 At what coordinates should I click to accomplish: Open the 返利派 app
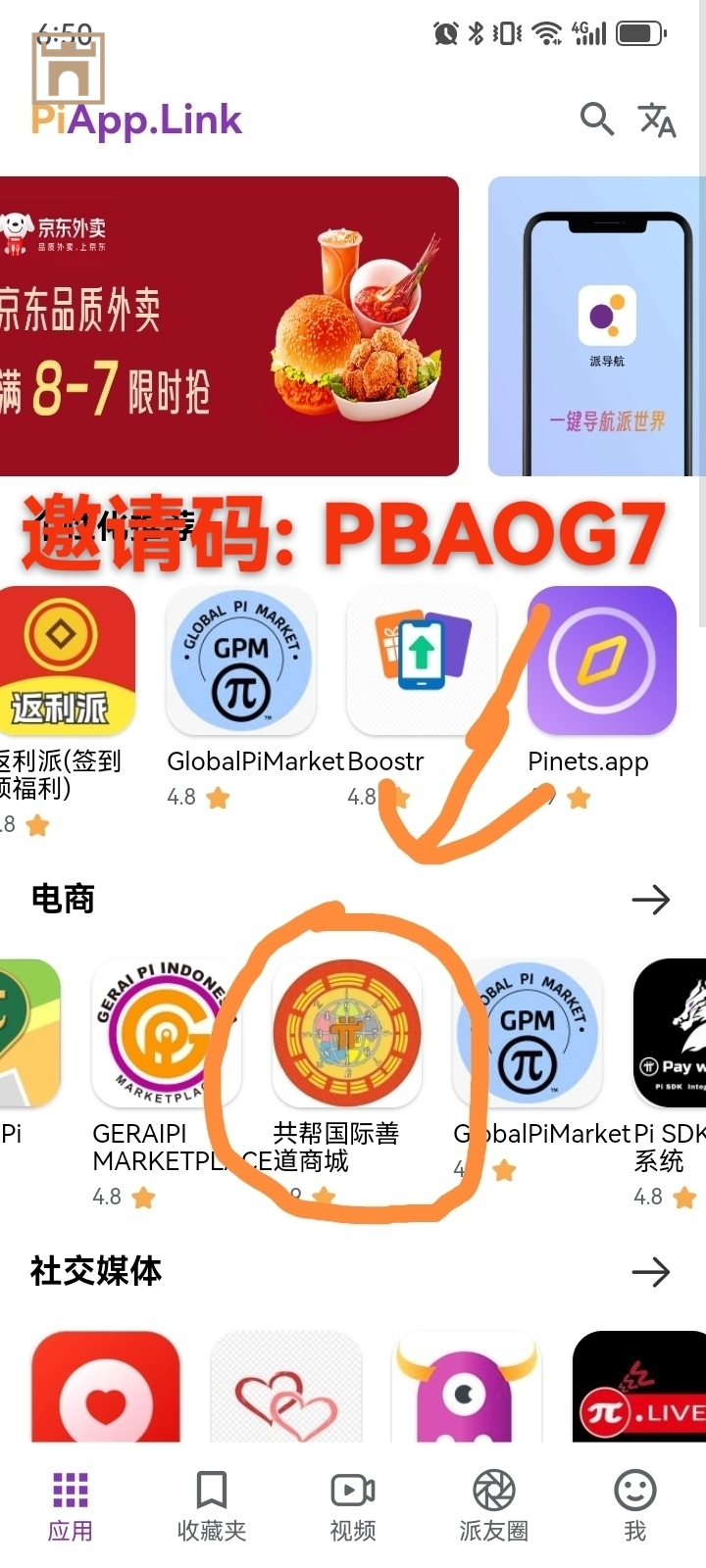[61, 661]
